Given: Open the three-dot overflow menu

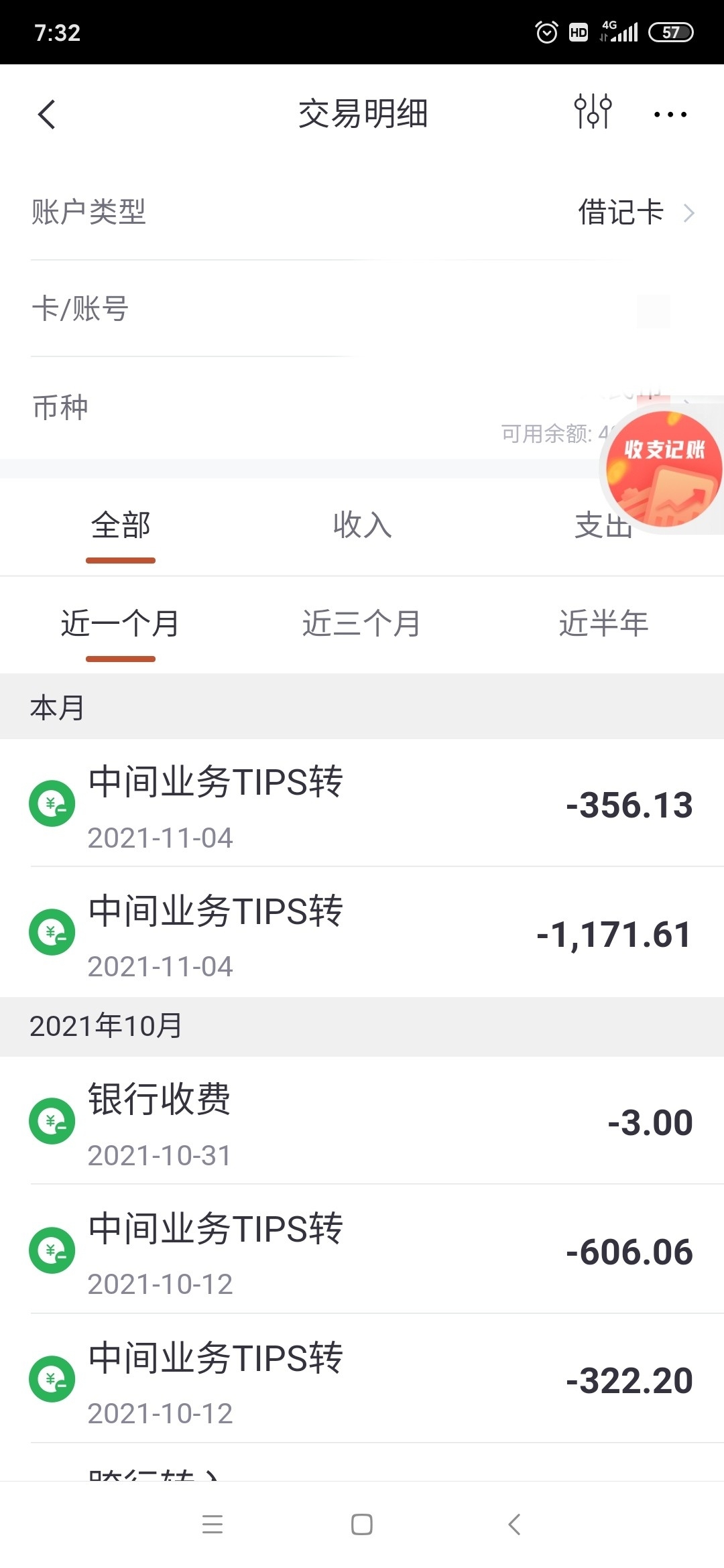Looking at the screenshot, I should [670, 115].
